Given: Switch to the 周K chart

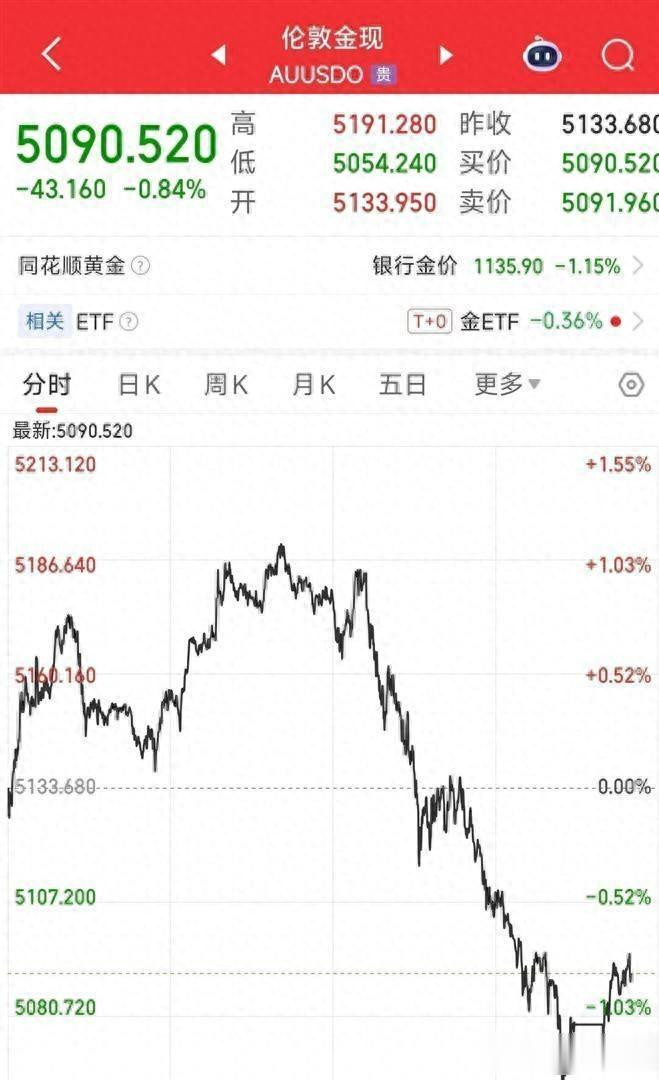Looking at the screenshot, I should point(226,385).
